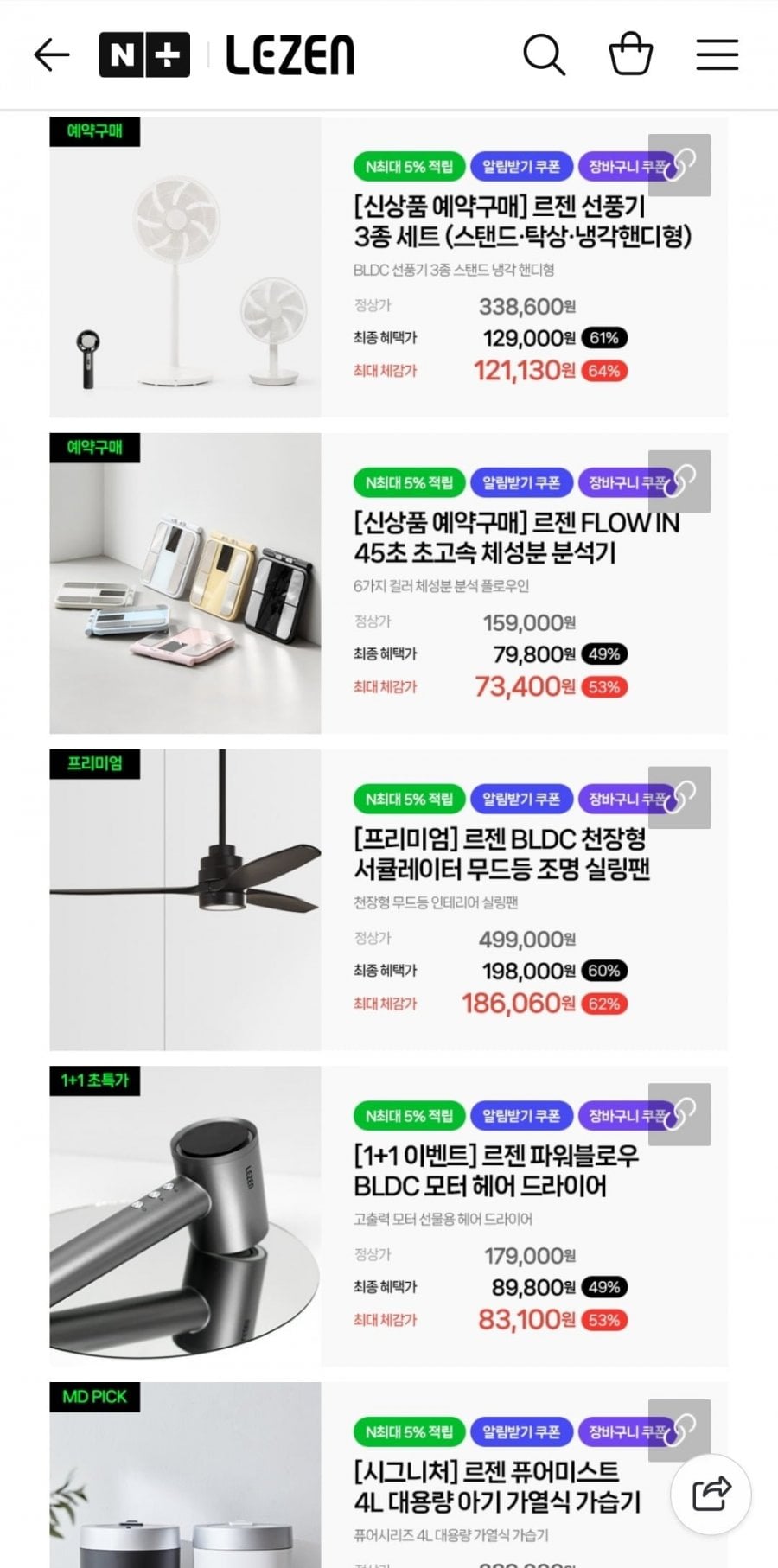Copy link for 천장형 실링팬
This screenshot has height=1568, width=778.
[679, 797]
